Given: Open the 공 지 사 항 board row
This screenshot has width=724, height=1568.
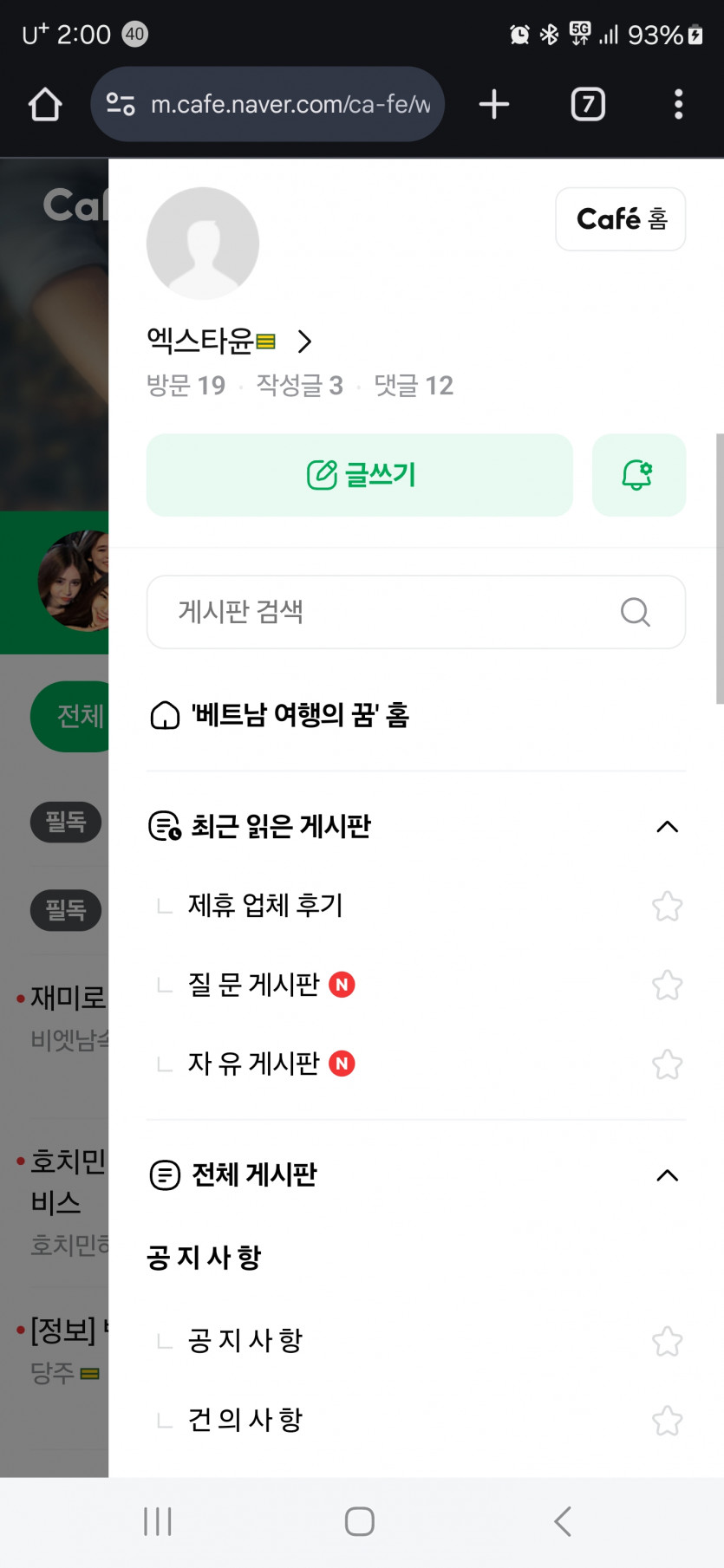Looking at the screenshot, I should (245, 1341).
